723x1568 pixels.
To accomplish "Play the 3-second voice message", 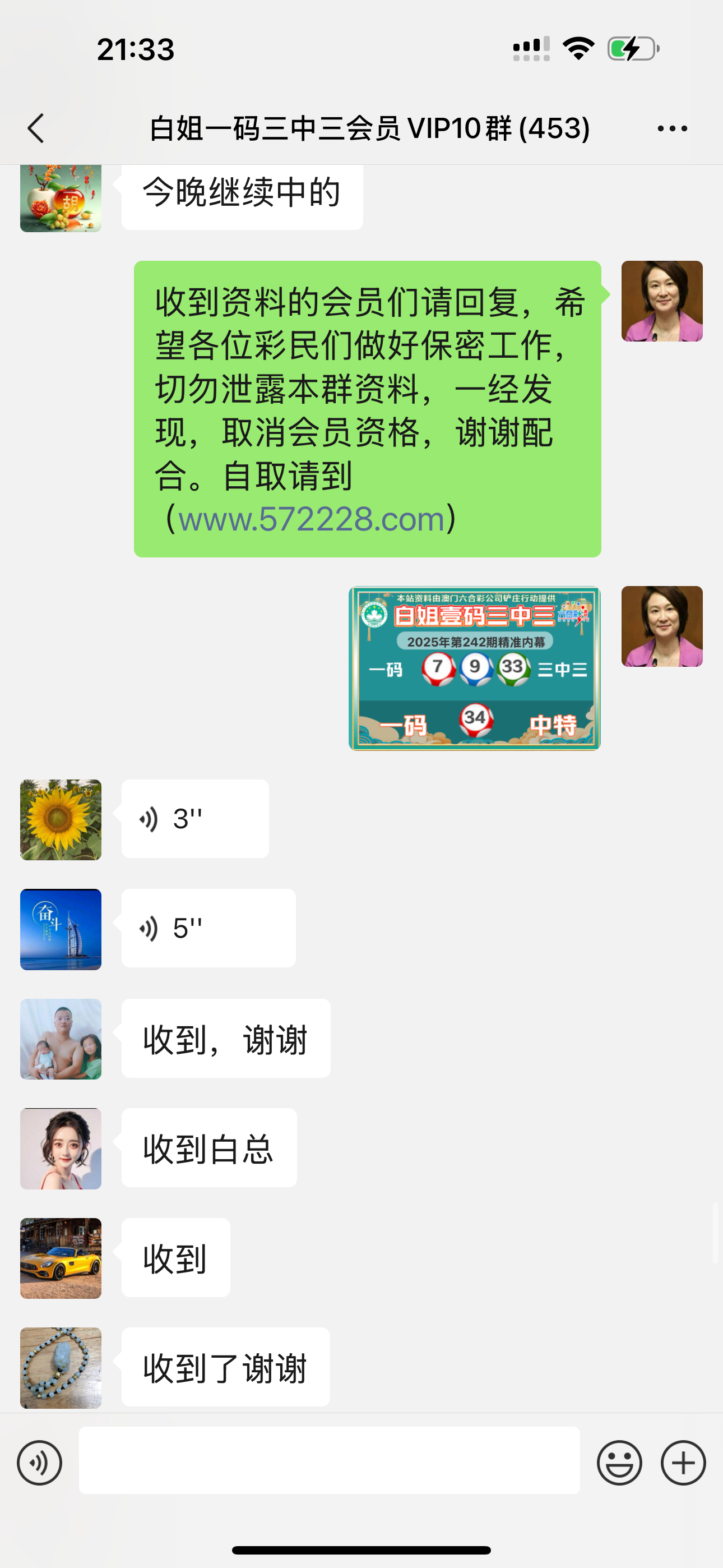I will click(x=194, y=819).
